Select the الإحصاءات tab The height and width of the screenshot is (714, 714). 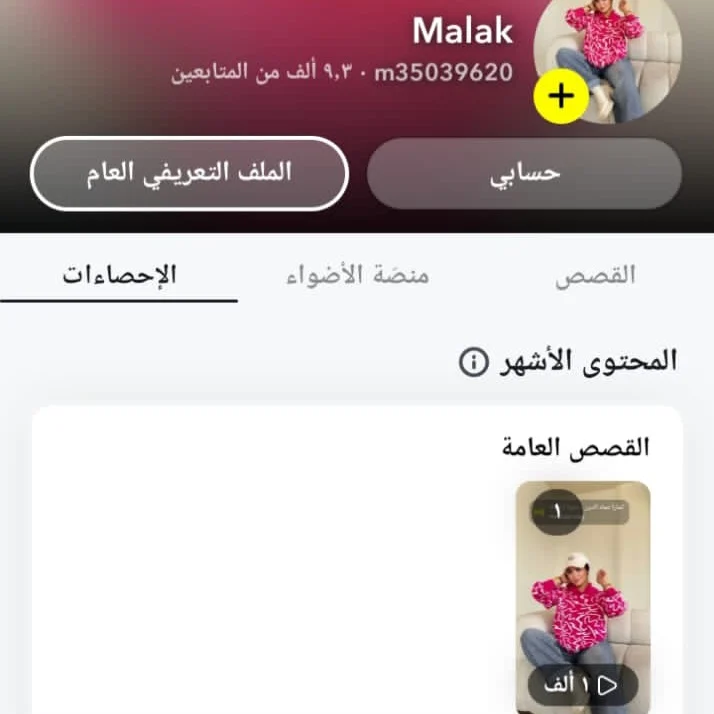(x=119, y=275)
